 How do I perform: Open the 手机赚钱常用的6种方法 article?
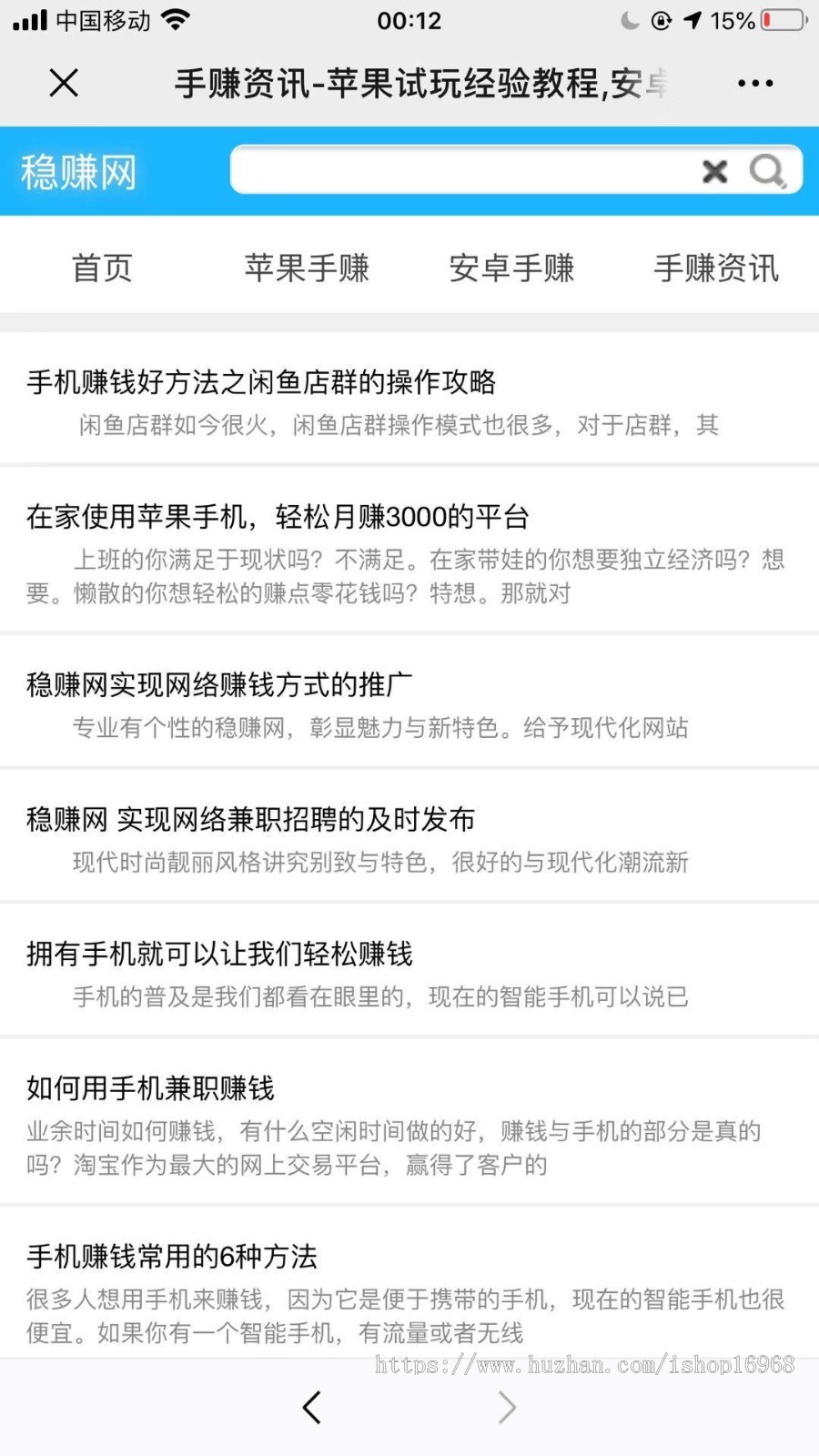[x=173, y=1258]
